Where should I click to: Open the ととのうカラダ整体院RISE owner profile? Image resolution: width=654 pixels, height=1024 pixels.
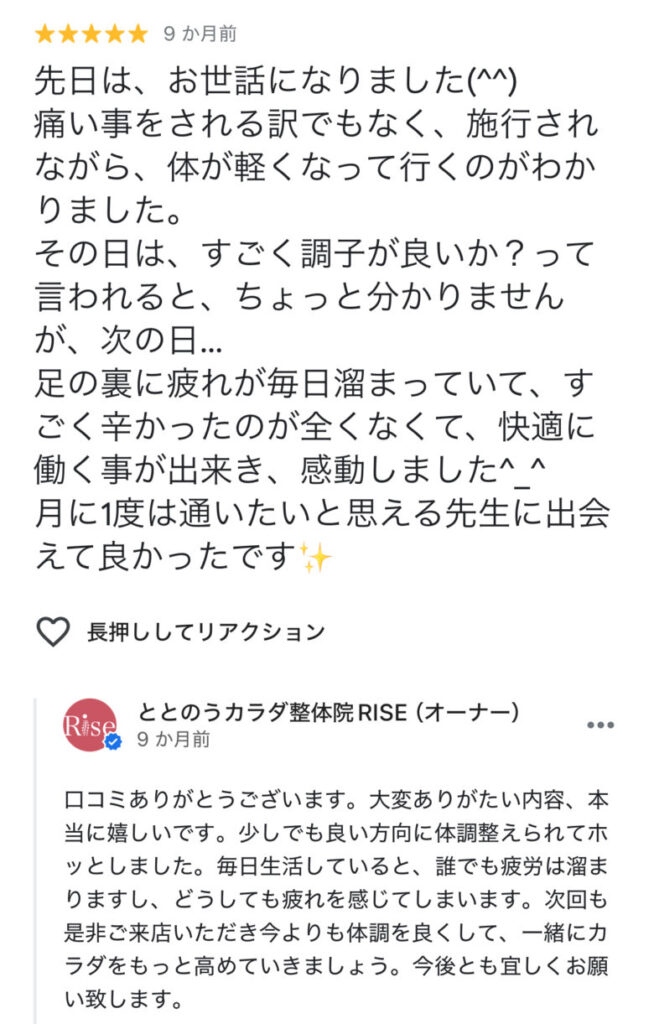point(89,725)
